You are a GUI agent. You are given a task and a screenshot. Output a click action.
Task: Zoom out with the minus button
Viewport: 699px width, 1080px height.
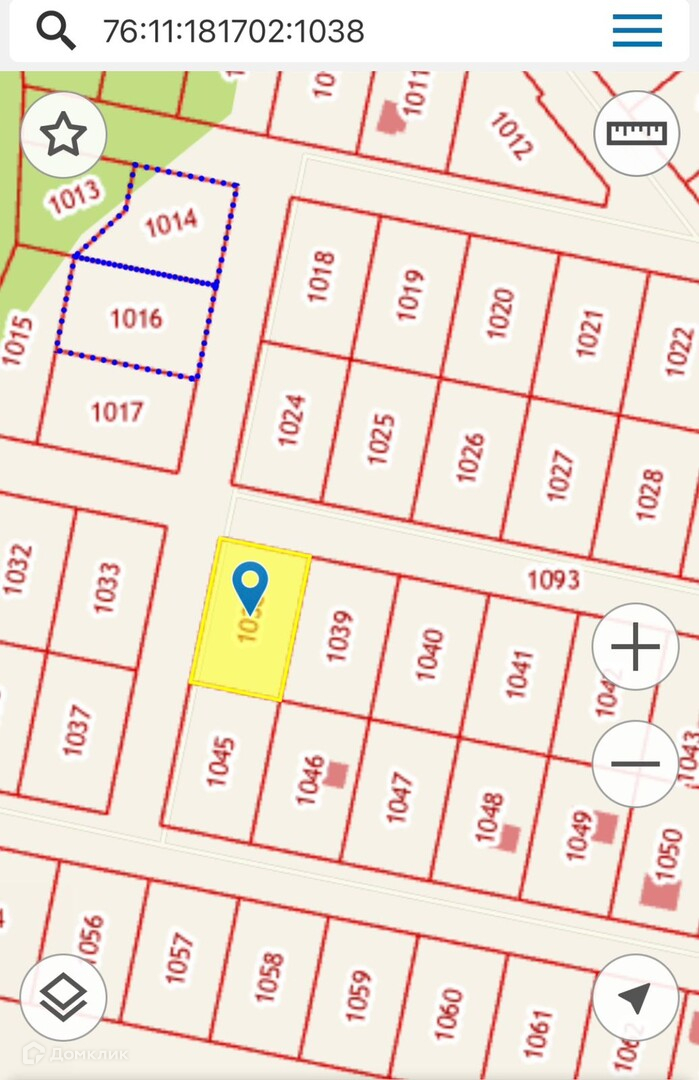[635, 763]
